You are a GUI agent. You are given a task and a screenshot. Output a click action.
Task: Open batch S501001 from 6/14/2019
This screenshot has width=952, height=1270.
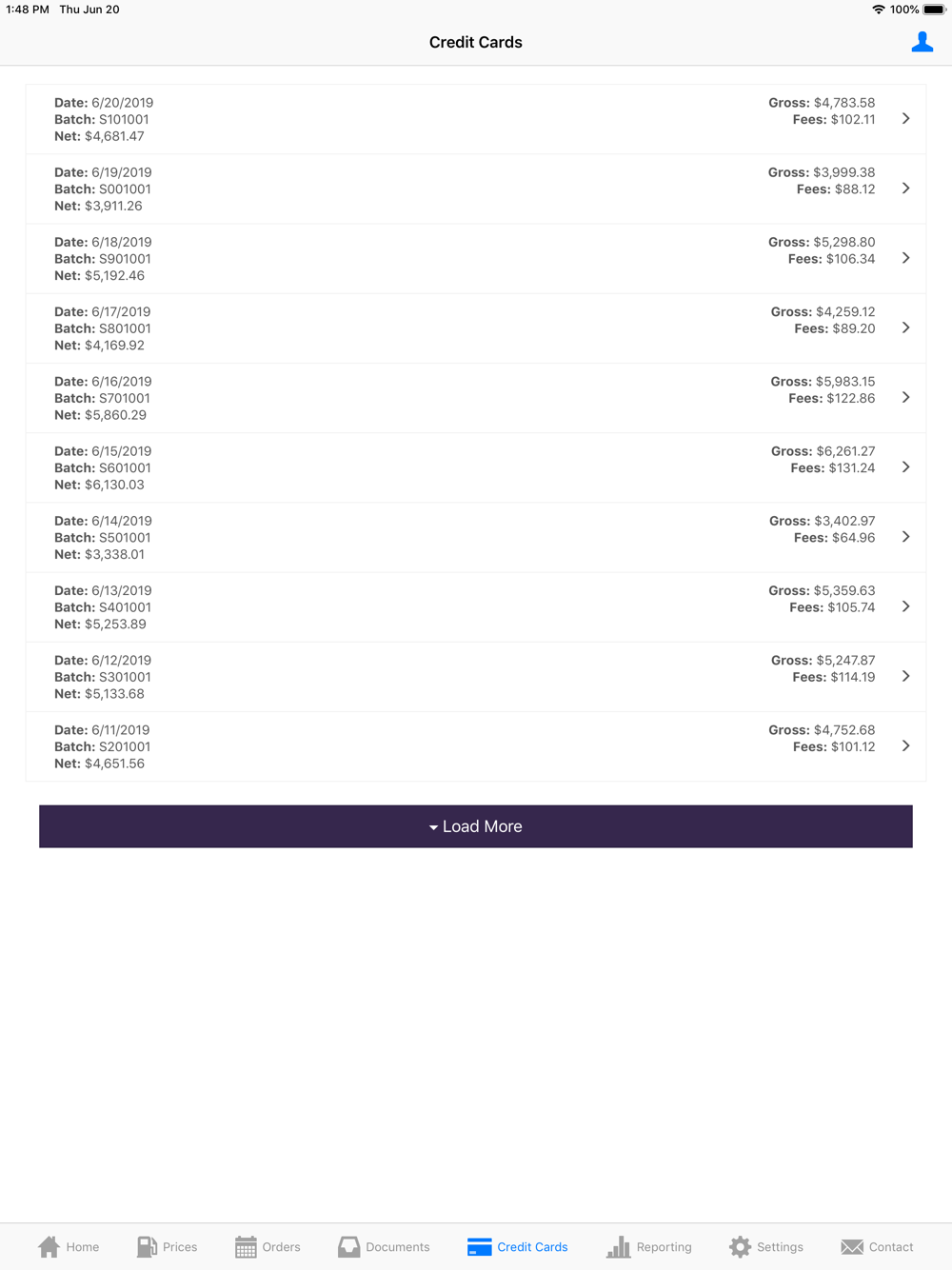[x=476, y=537]
